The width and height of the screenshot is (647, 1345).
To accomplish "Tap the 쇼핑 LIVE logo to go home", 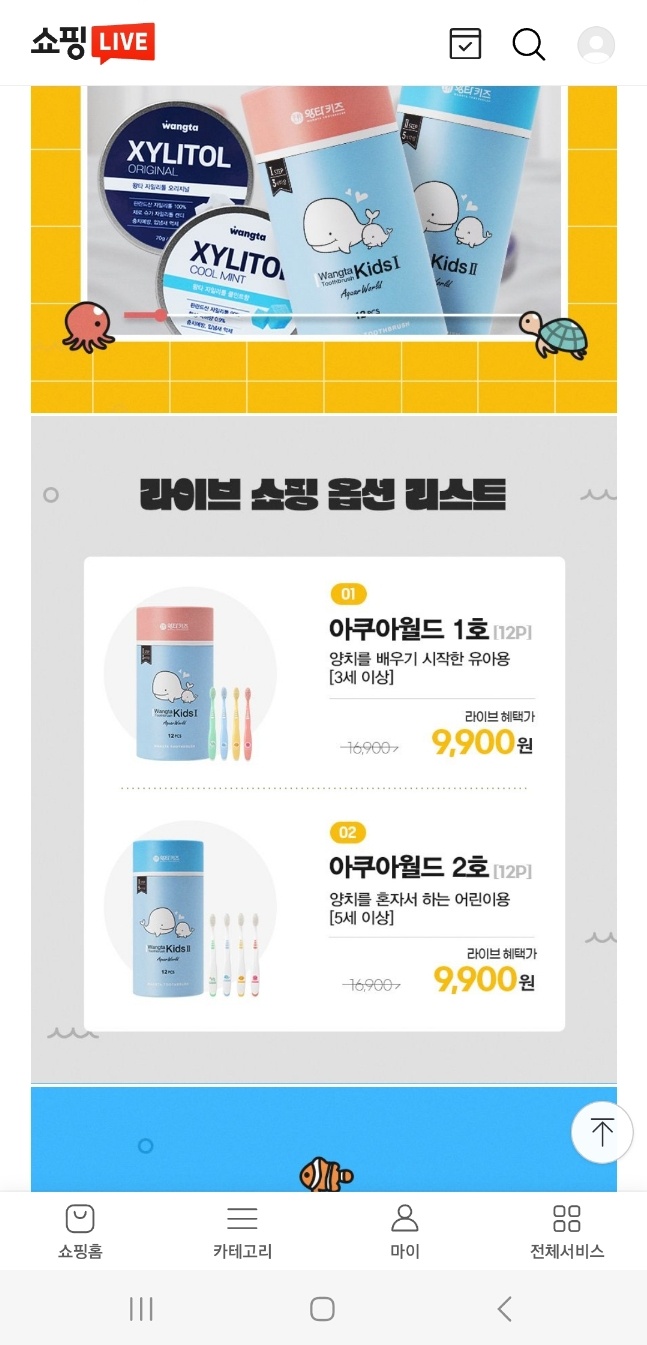I will (x=93, y=42).
